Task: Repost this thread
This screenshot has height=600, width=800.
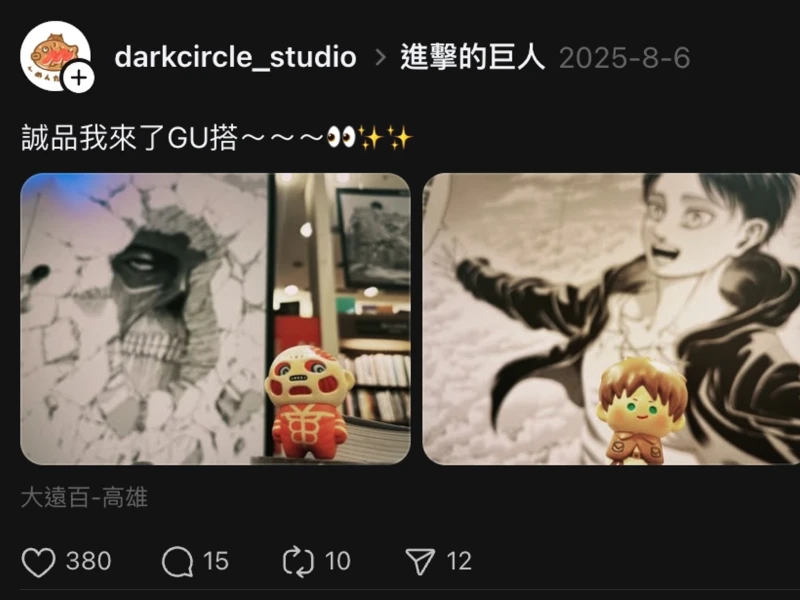Action: coord(298,562)
